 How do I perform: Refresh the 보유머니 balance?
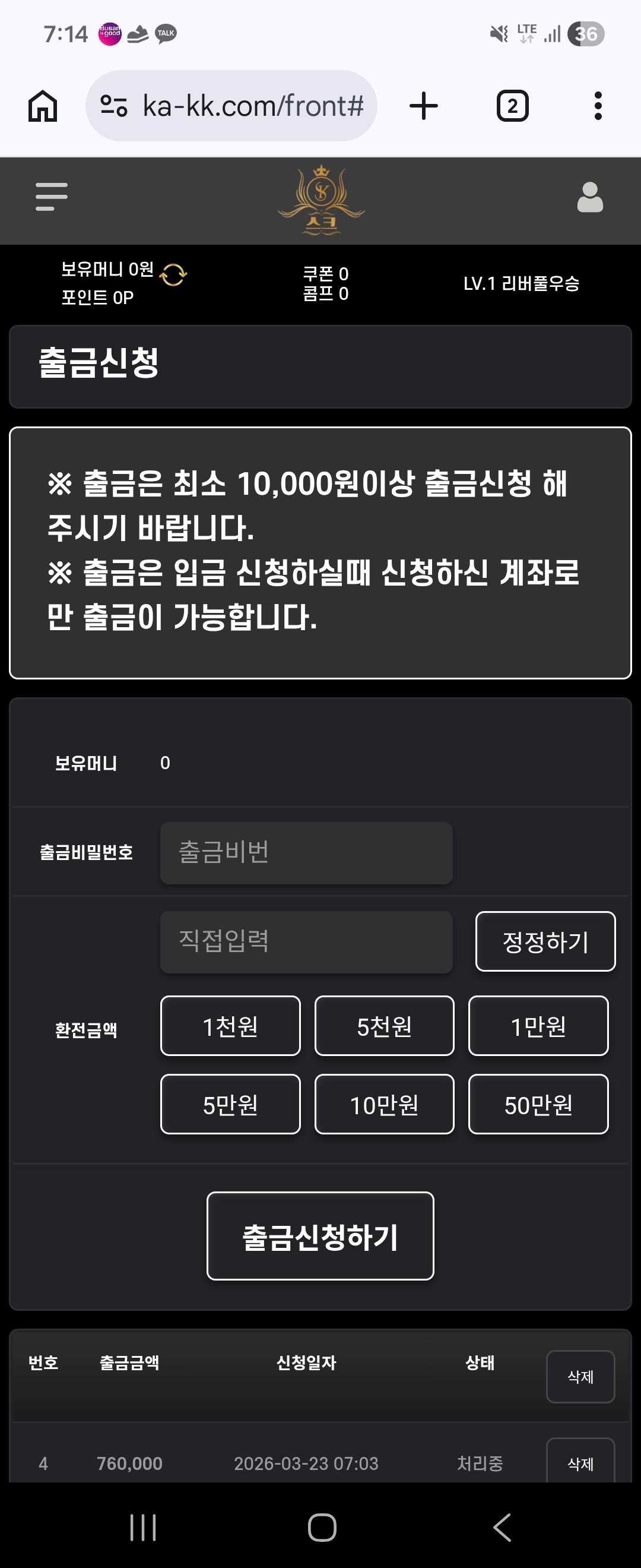click(x=173, y=274)
